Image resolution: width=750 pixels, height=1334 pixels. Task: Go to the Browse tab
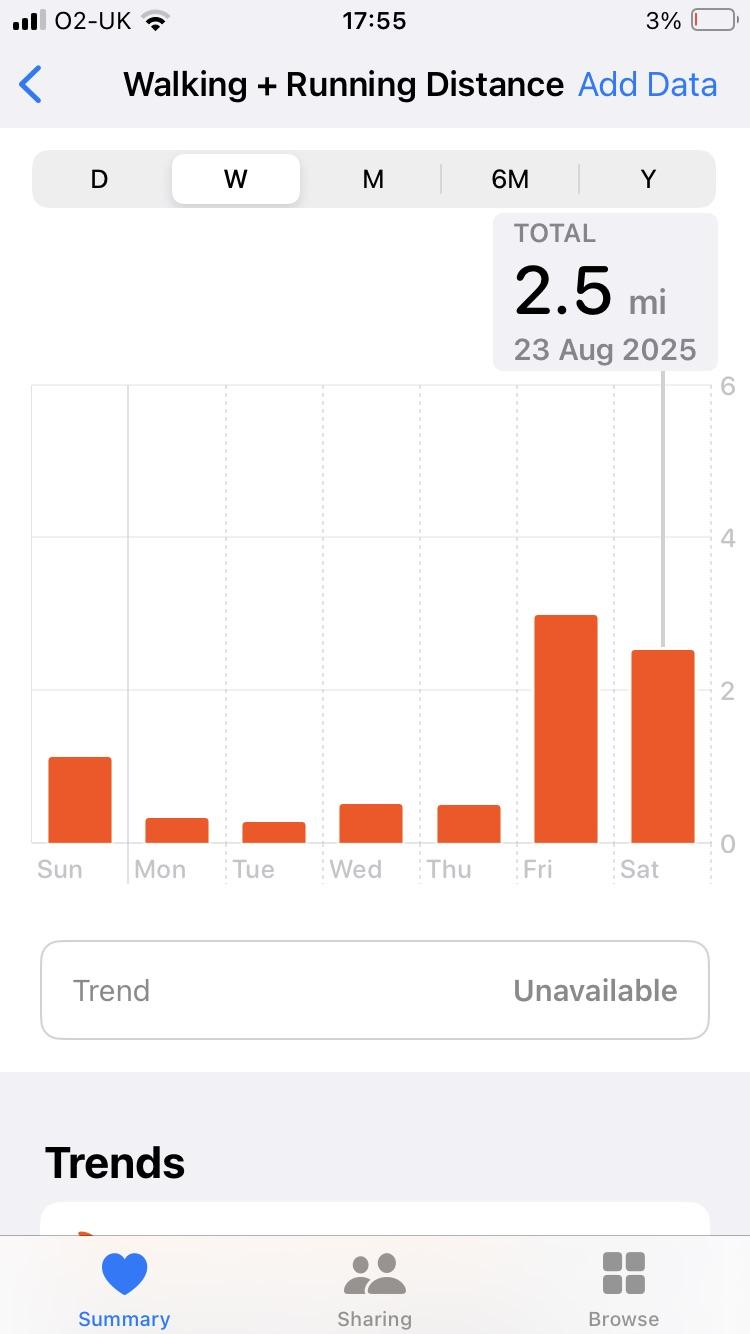[x=624, y=1288]
